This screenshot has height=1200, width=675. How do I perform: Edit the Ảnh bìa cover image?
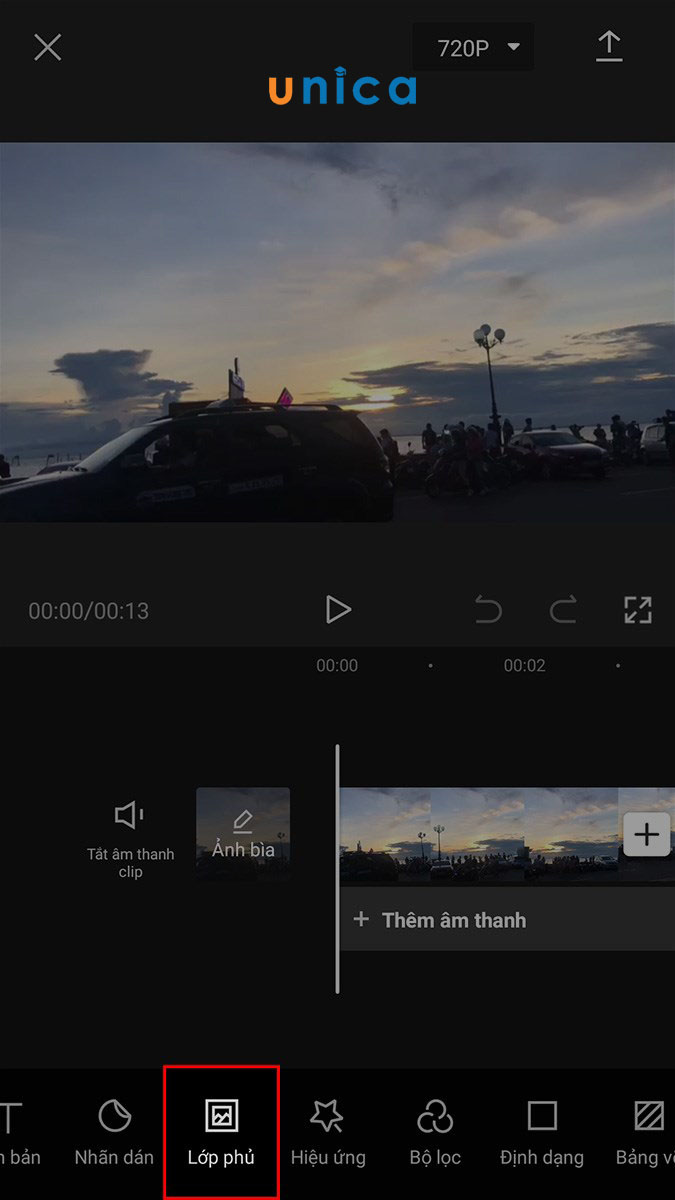(x=243, y=834)
